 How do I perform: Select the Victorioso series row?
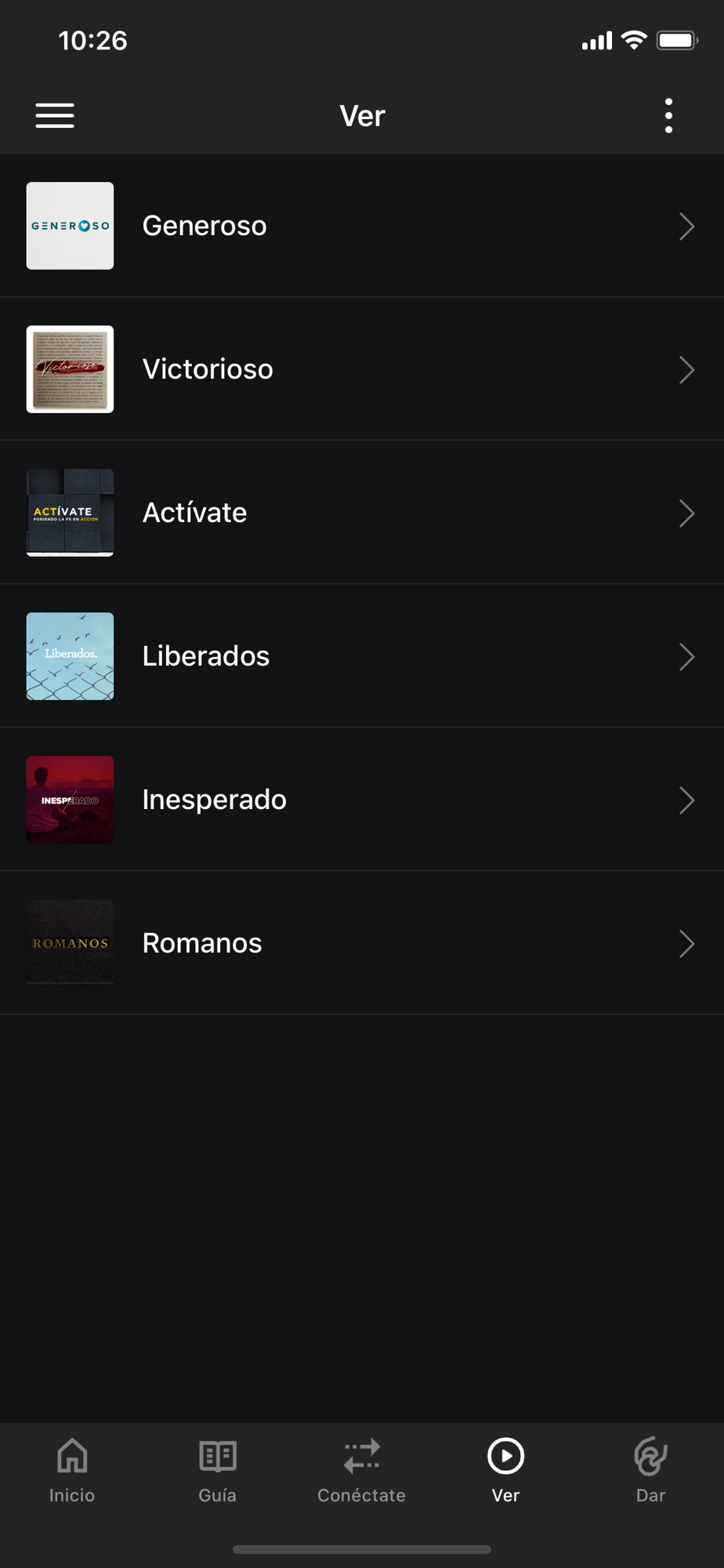[x=361, y=369]
